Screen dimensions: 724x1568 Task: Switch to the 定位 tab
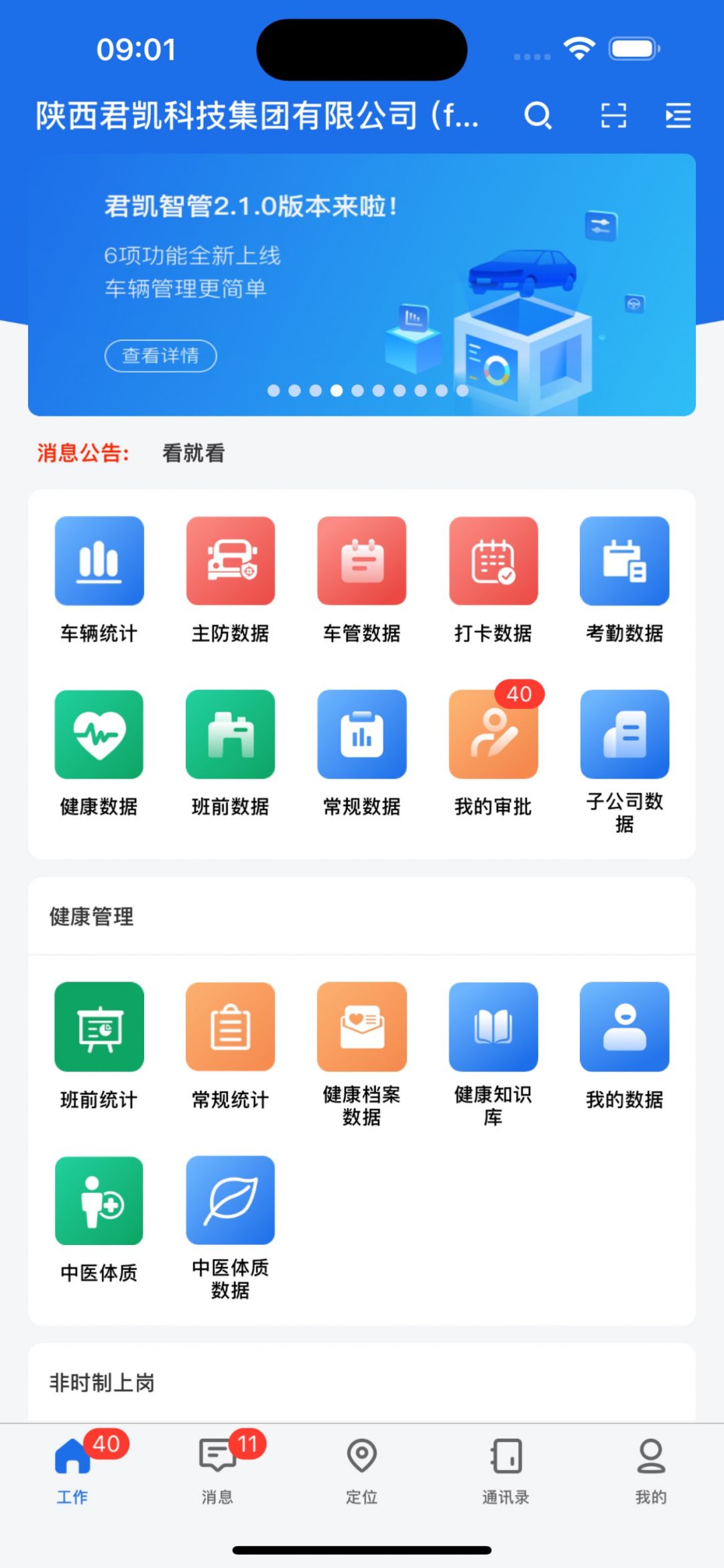tap(362, 1469)
